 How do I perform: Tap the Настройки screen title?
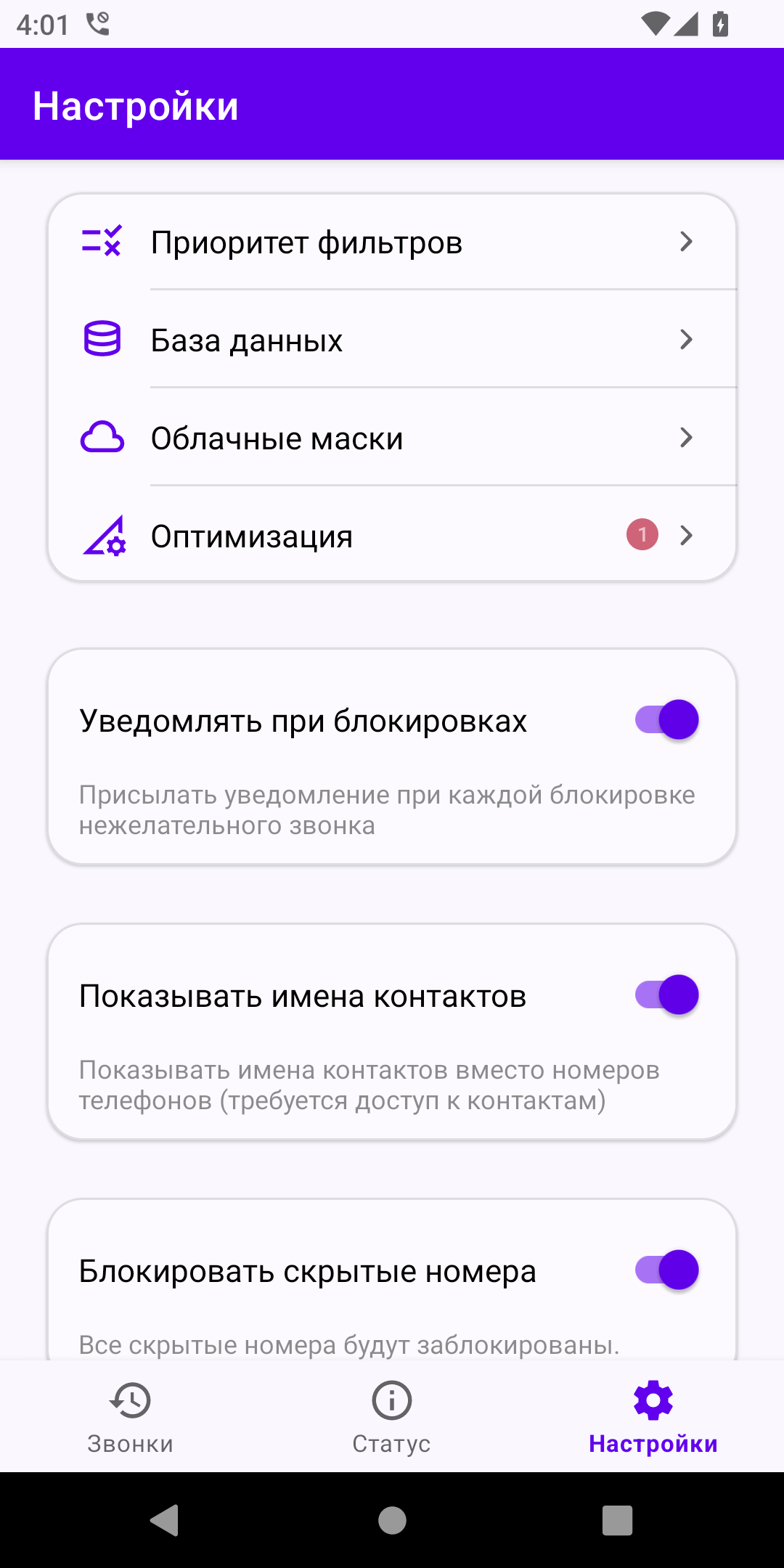tap(136, 106)
